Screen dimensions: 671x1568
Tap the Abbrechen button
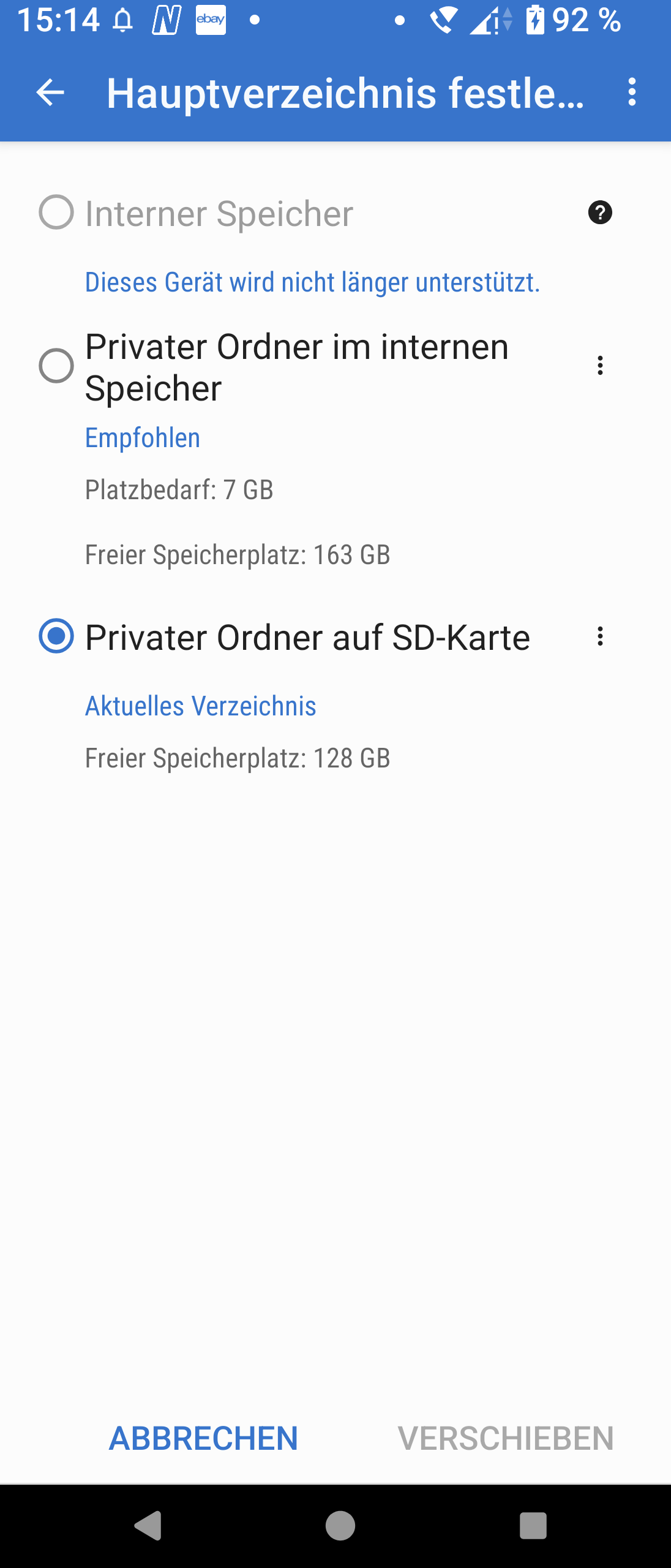coord(203,1438)
